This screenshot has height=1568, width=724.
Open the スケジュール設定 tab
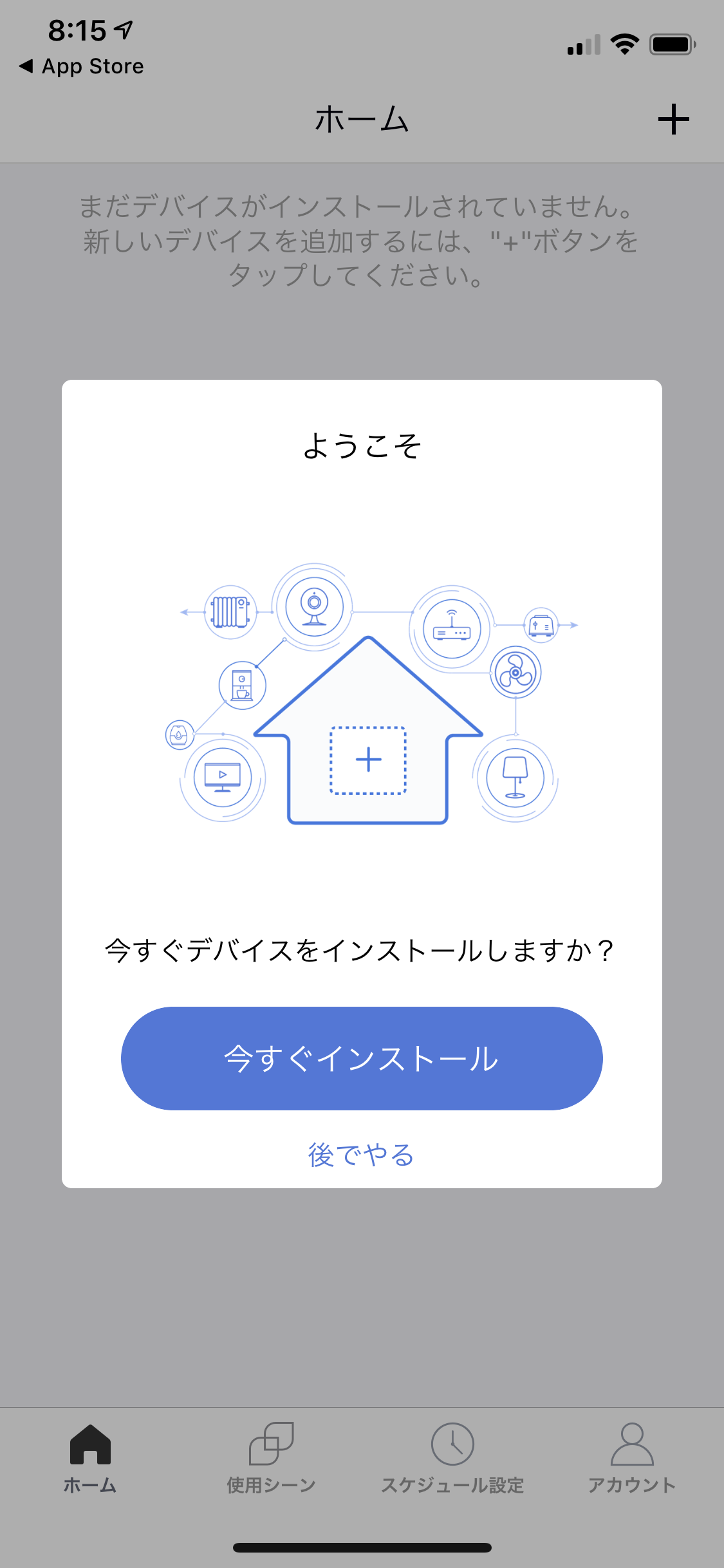coord(452,1457)
